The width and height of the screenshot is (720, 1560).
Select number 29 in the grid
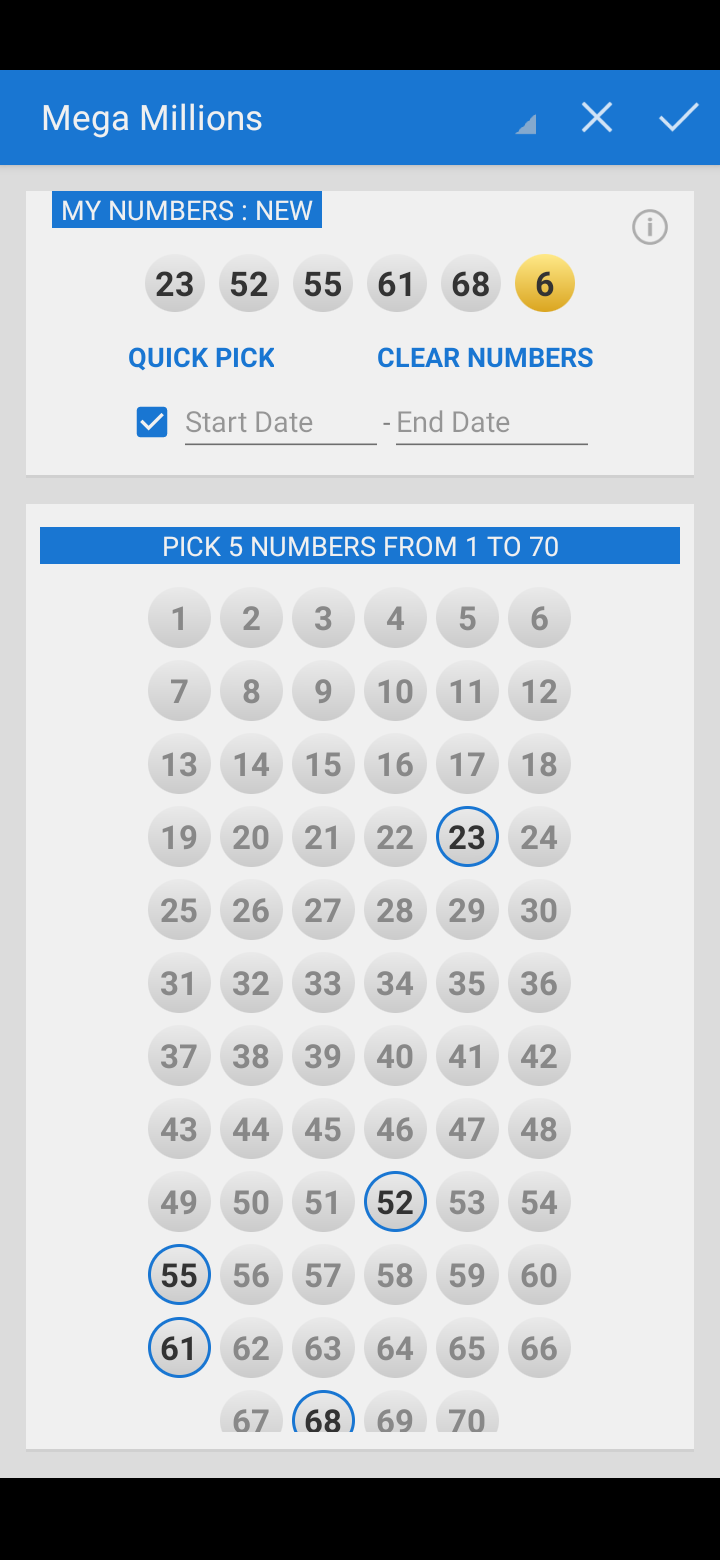pos(467,910)
